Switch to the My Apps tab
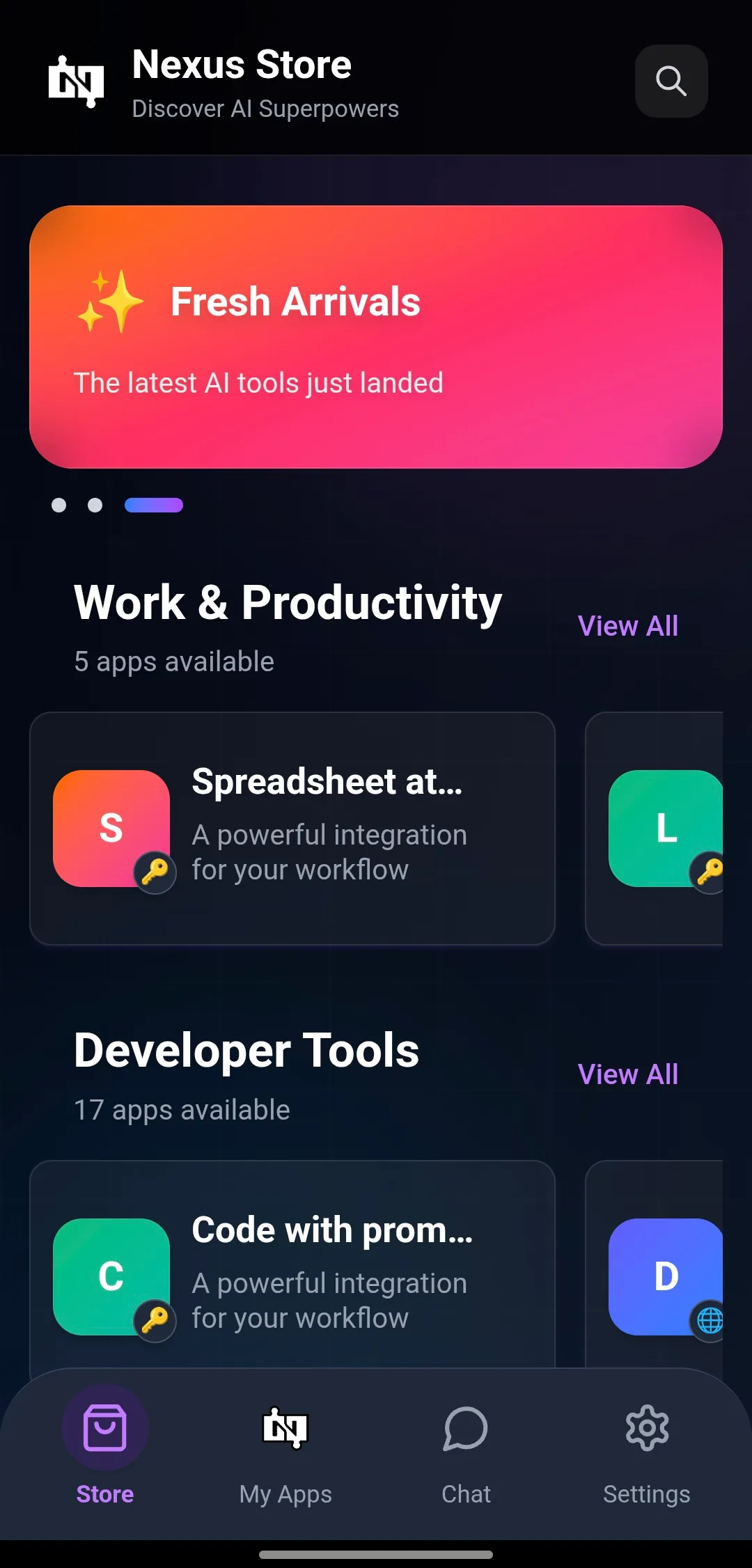The height and width of the screenshot is (1568, 752). [285, 1452]
